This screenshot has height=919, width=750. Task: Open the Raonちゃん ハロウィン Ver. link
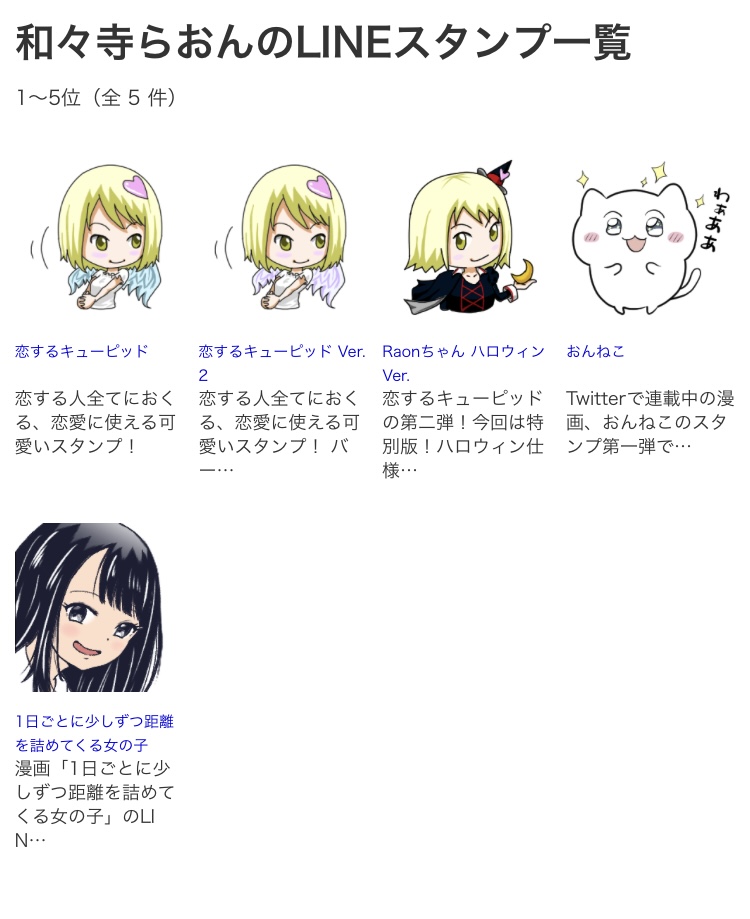[463, 352]
